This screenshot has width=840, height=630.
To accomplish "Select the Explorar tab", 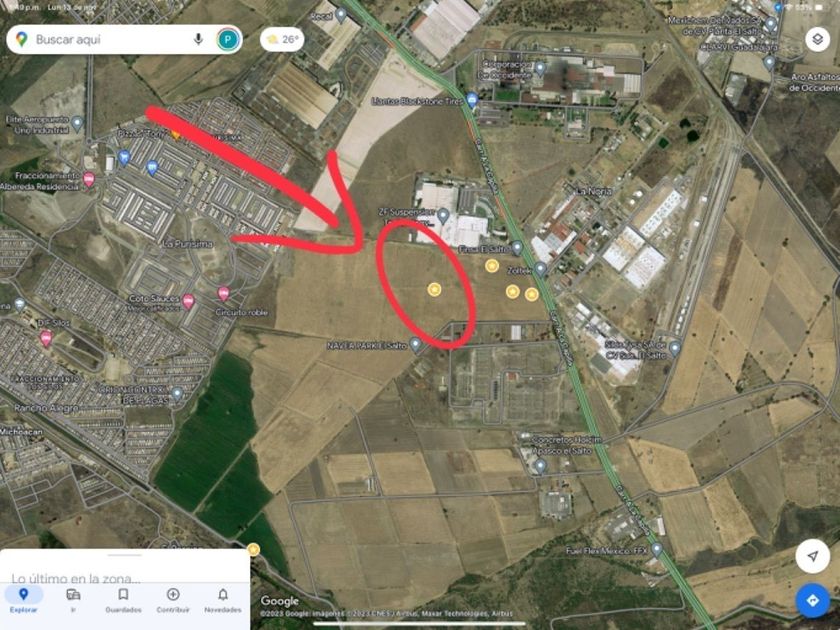I will [23, 600].
